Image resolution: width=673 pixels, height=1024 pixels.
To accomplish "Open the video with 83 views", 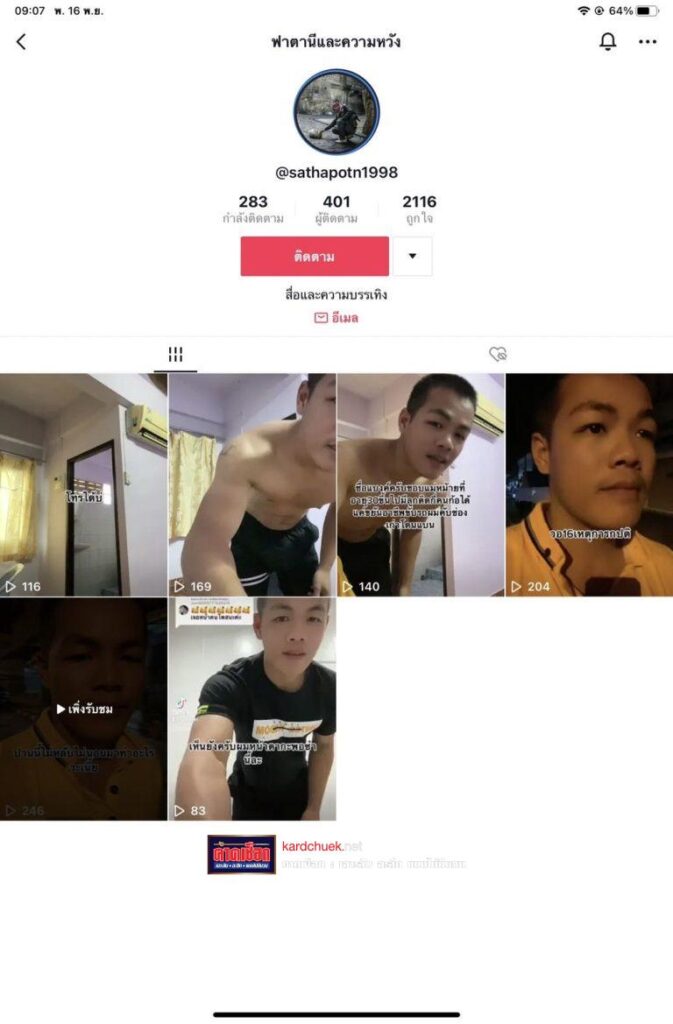I will (x=252, y=709).
